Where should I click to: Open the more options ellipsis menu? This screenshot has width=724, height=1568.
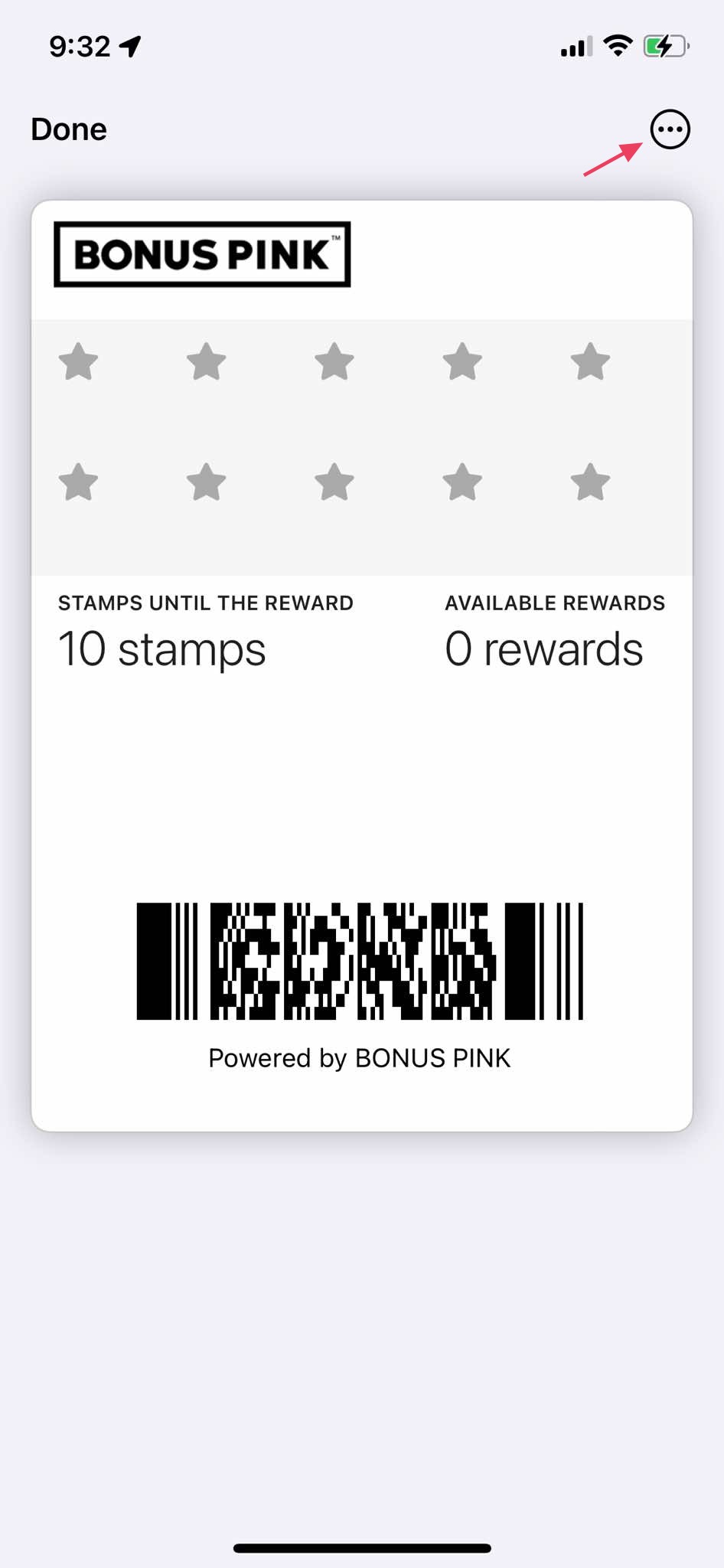(x=670, y=129)
